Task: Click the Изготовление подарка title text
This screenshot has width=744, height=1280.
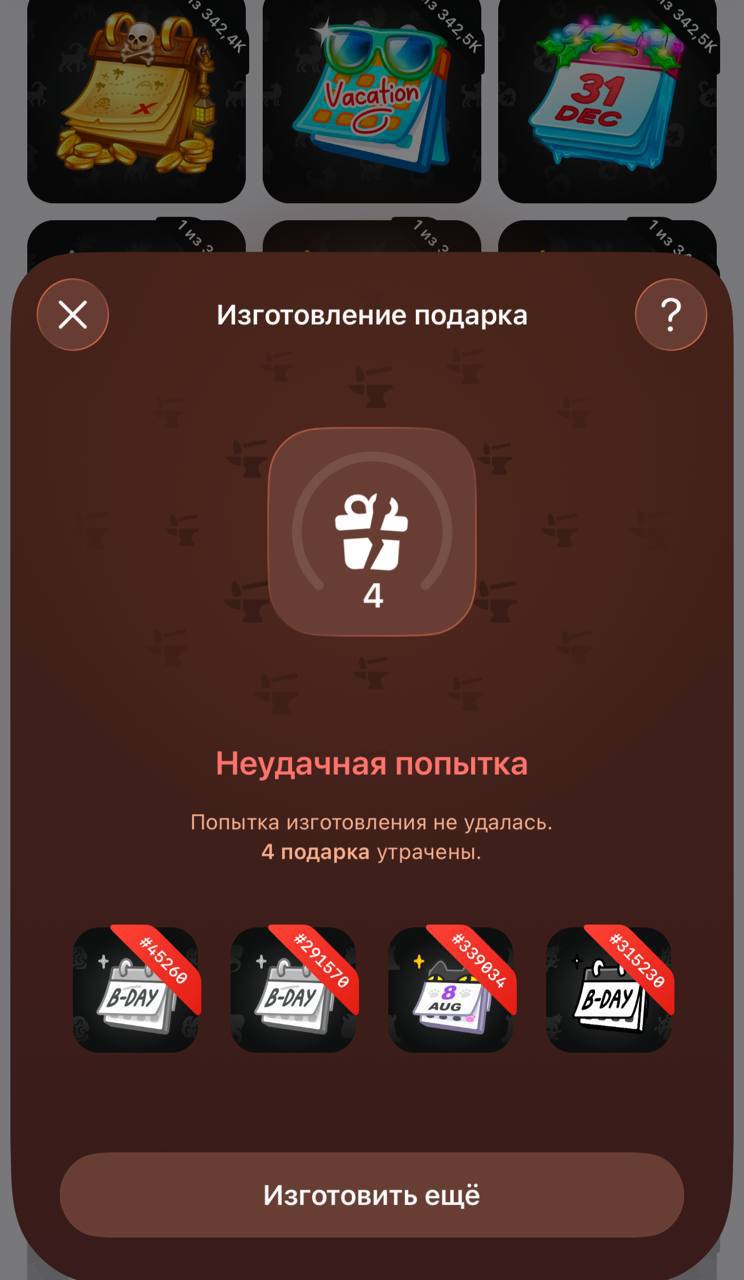Action: point(372,314)
